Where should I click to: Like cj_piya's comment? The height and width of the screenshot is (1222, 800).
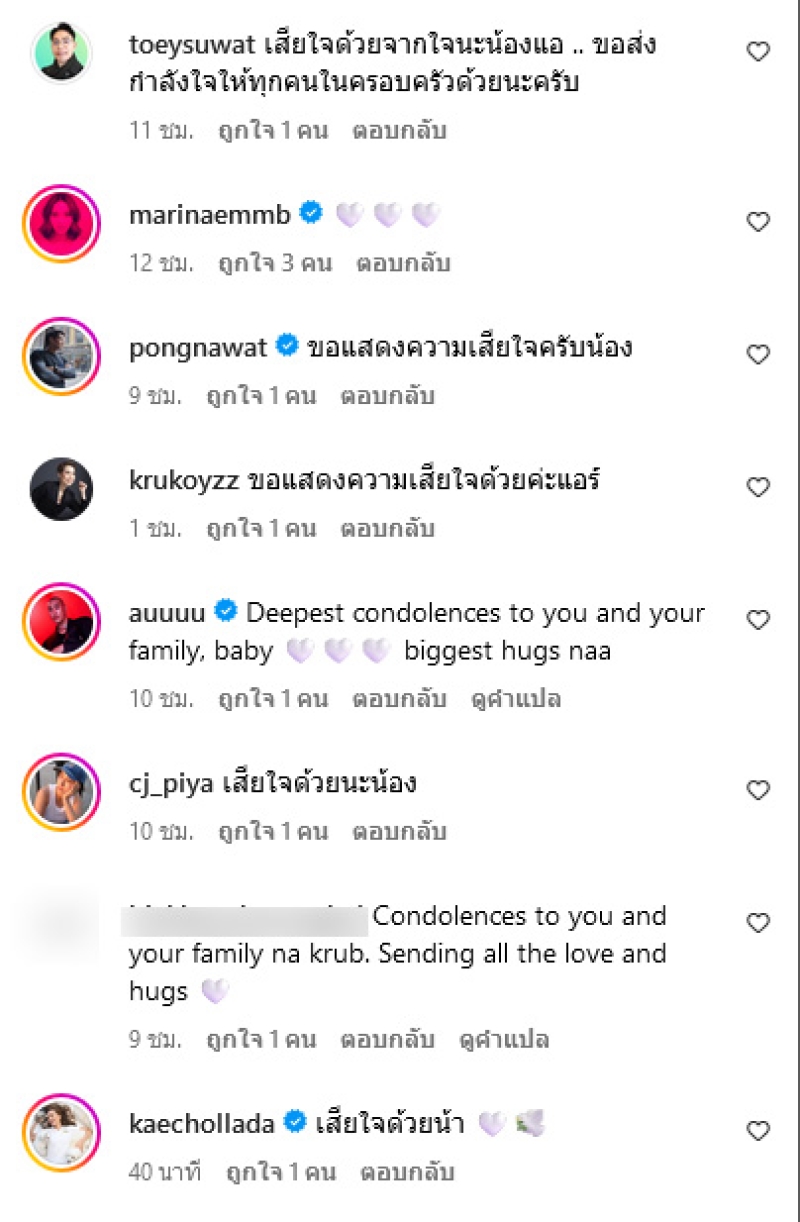(x=759, y=790)
